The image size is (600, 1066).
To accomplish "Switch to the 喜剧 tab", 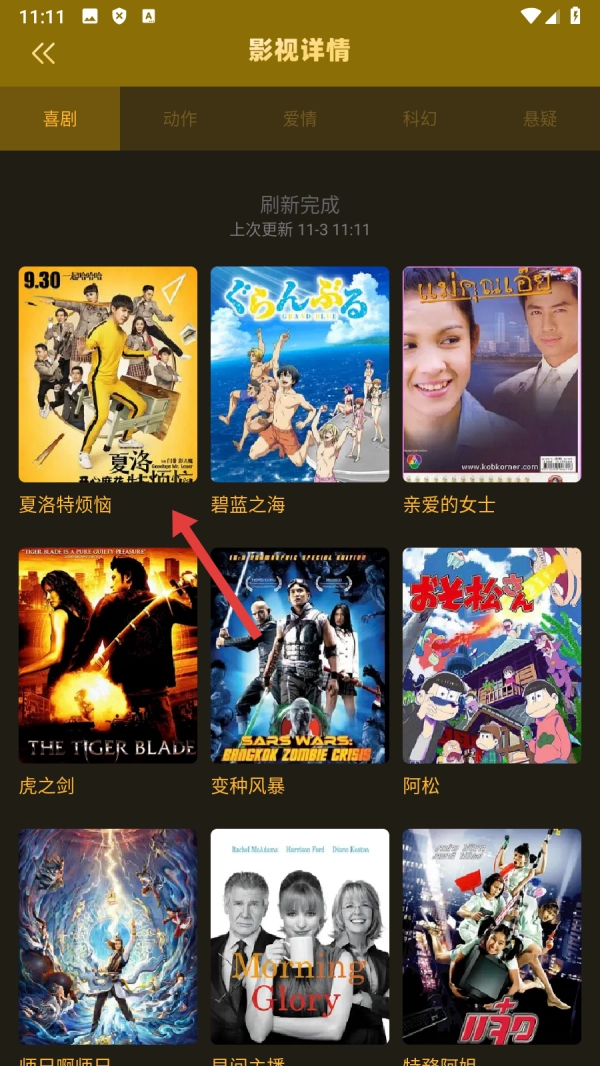I will [60, 119].
